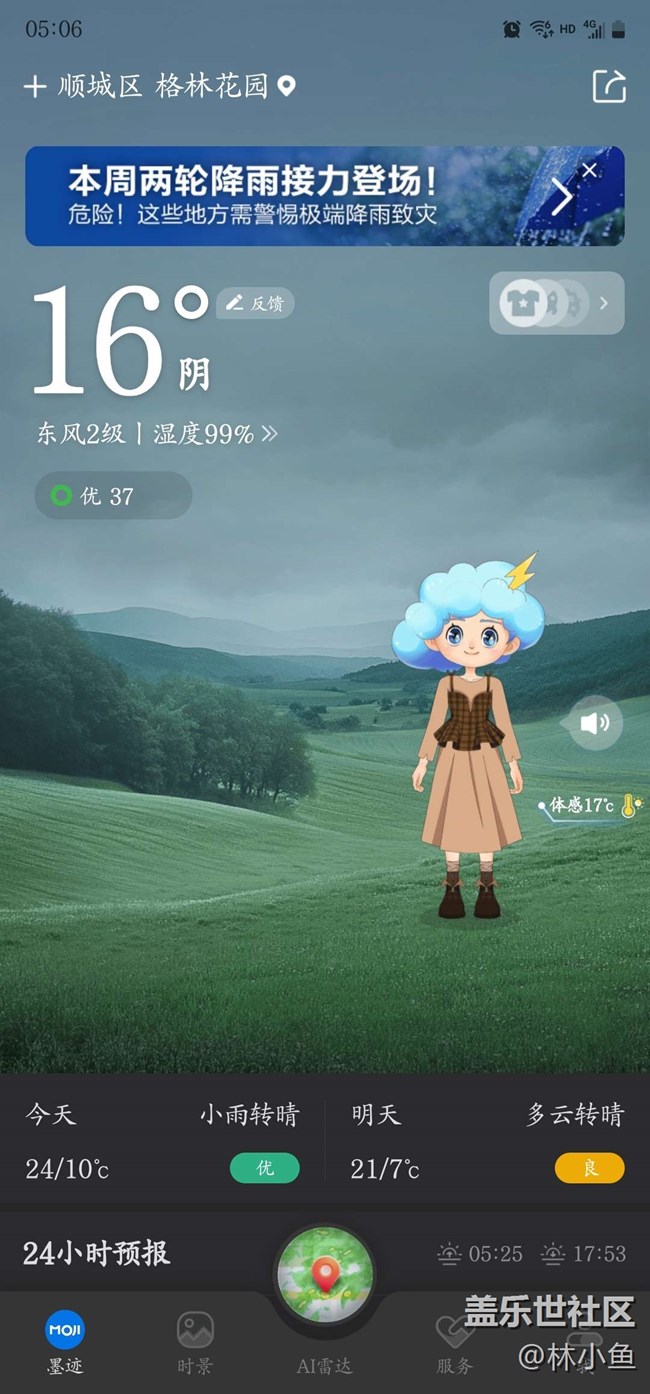This screenshot has height=1394, width=650.
Task: Play the voice weather broadcast
Action: click(x=595, y=722)
